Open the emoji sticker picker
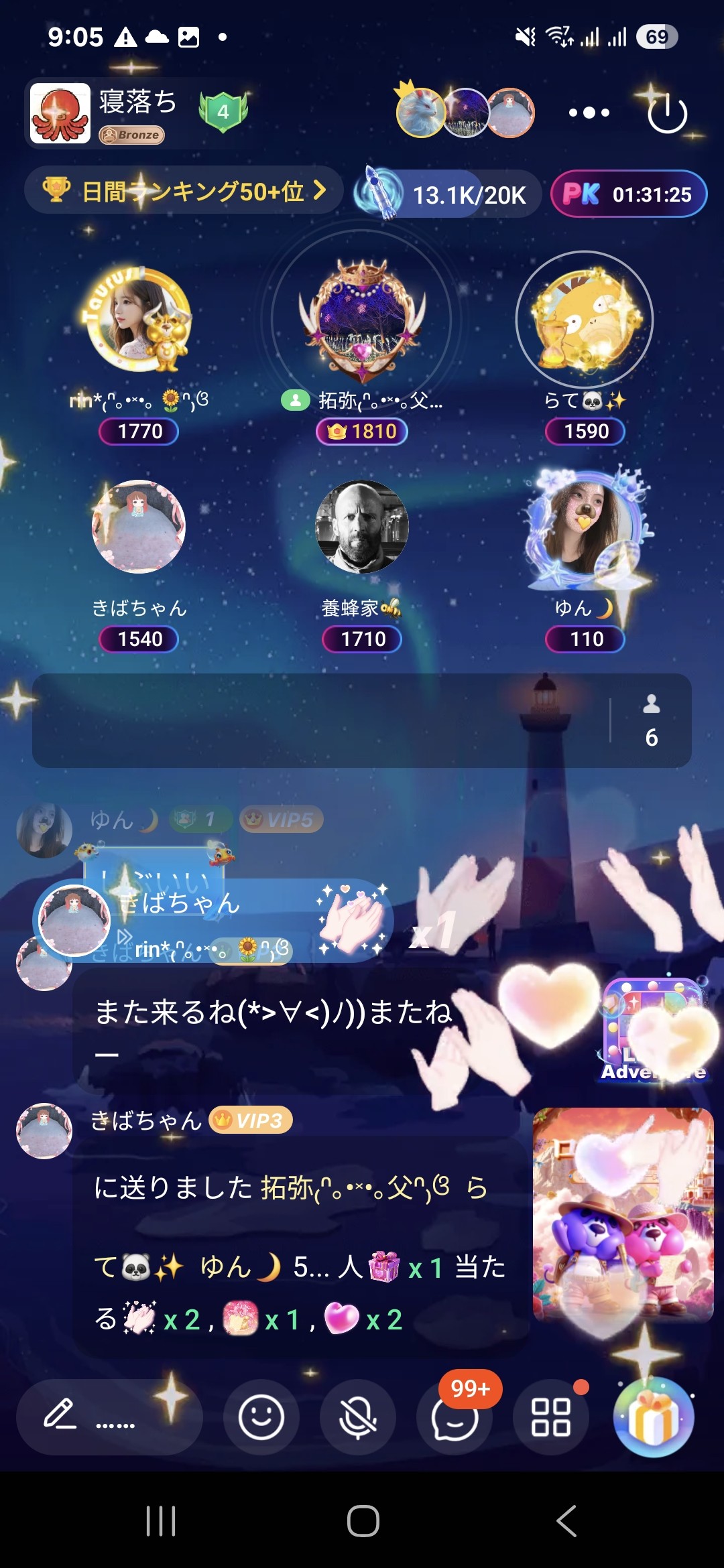 click(261, 1417)
